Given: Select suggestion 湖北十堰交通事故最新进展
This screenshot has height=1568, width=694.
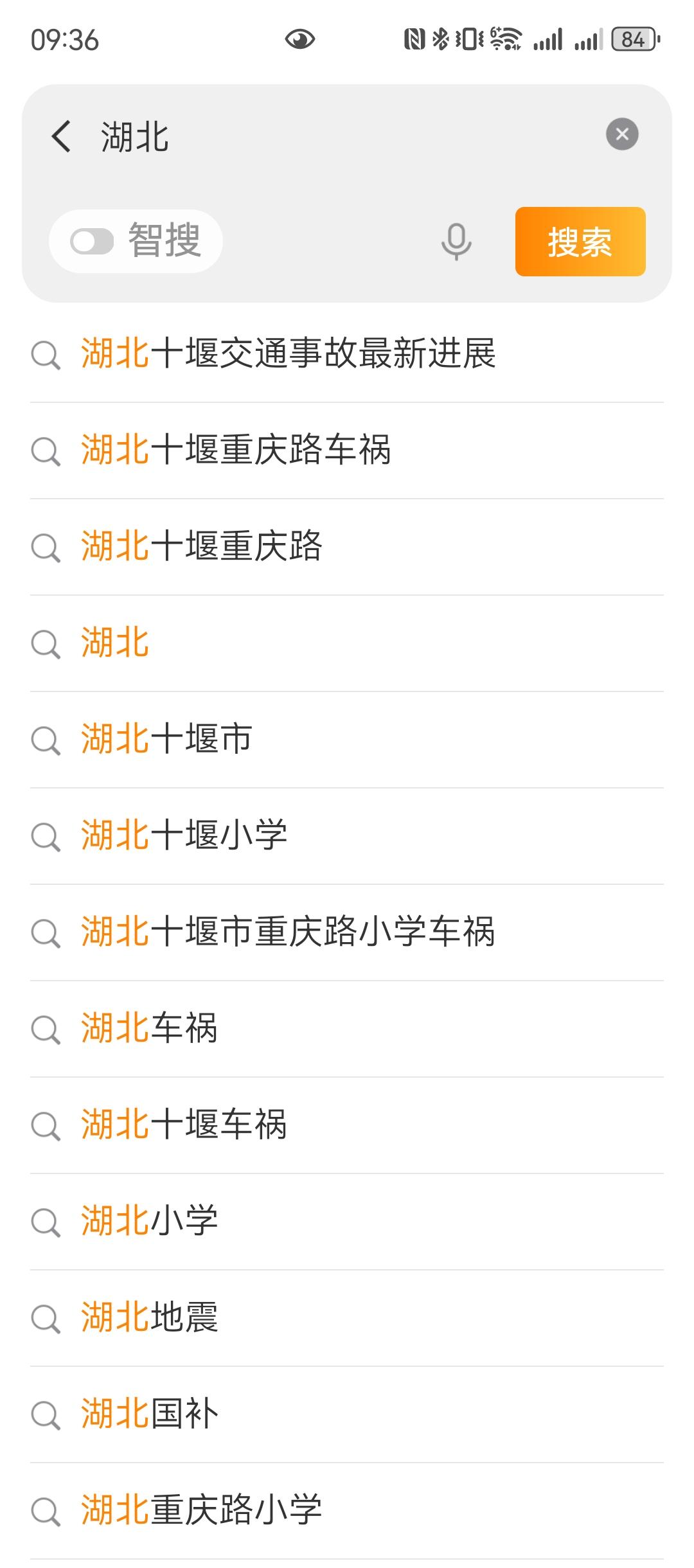Looking at the screenshot, I should tap(347, 354).
